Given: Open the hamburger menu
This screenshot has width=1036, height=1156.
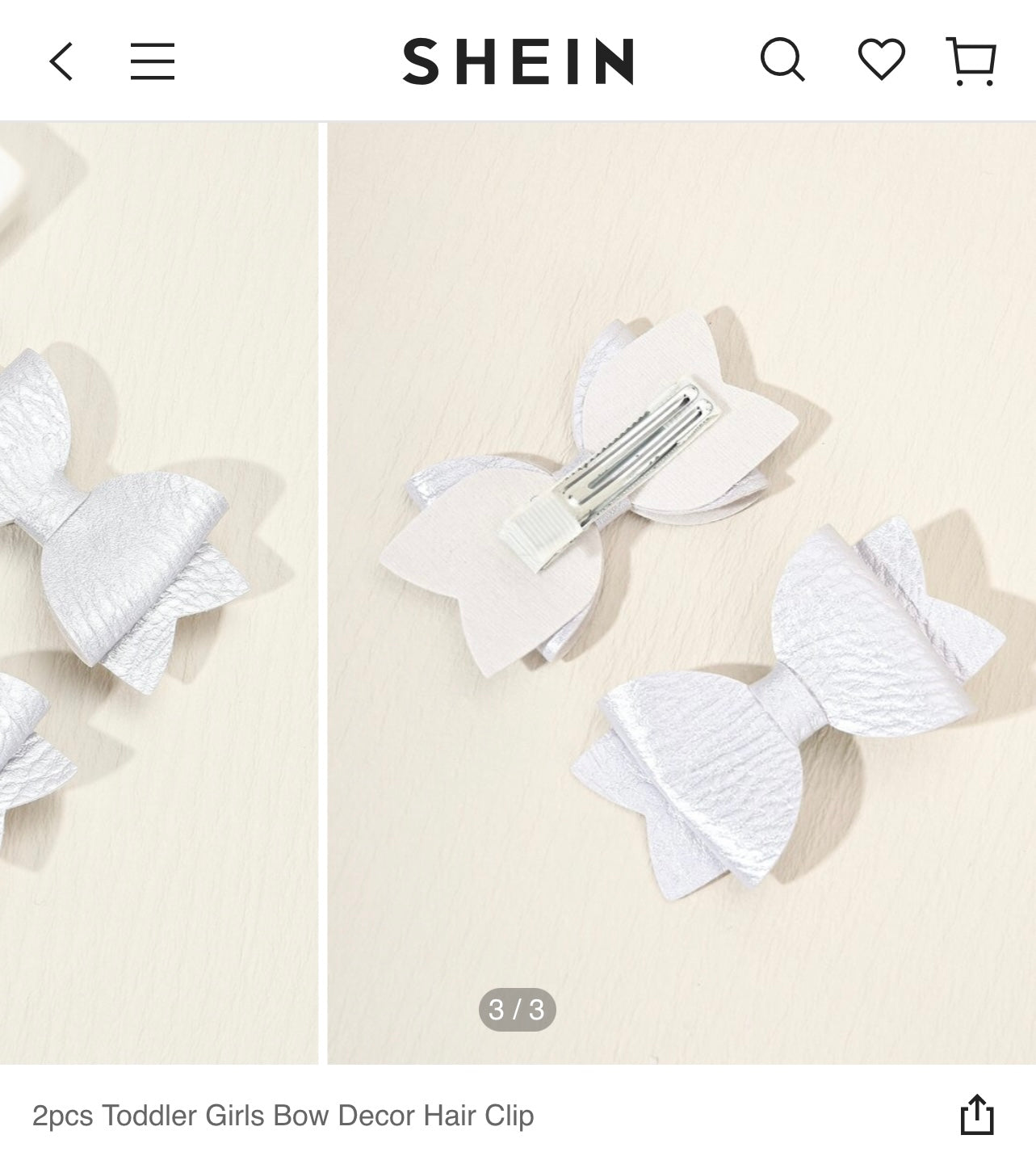Looking at the screenshot, I should [x=153, y=61].
